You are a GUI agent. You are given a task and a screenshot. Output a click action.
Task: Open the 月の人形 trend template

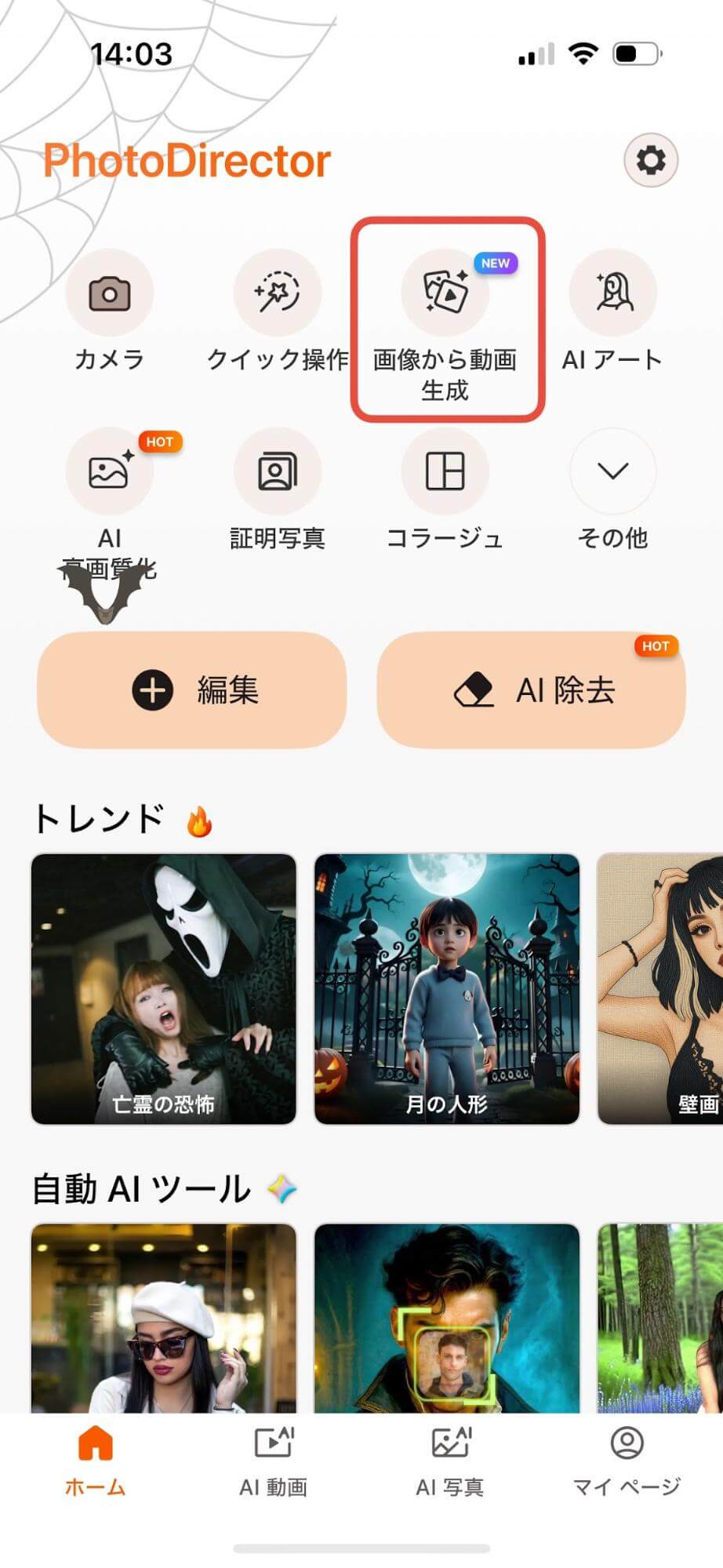(x=445, y=988)
